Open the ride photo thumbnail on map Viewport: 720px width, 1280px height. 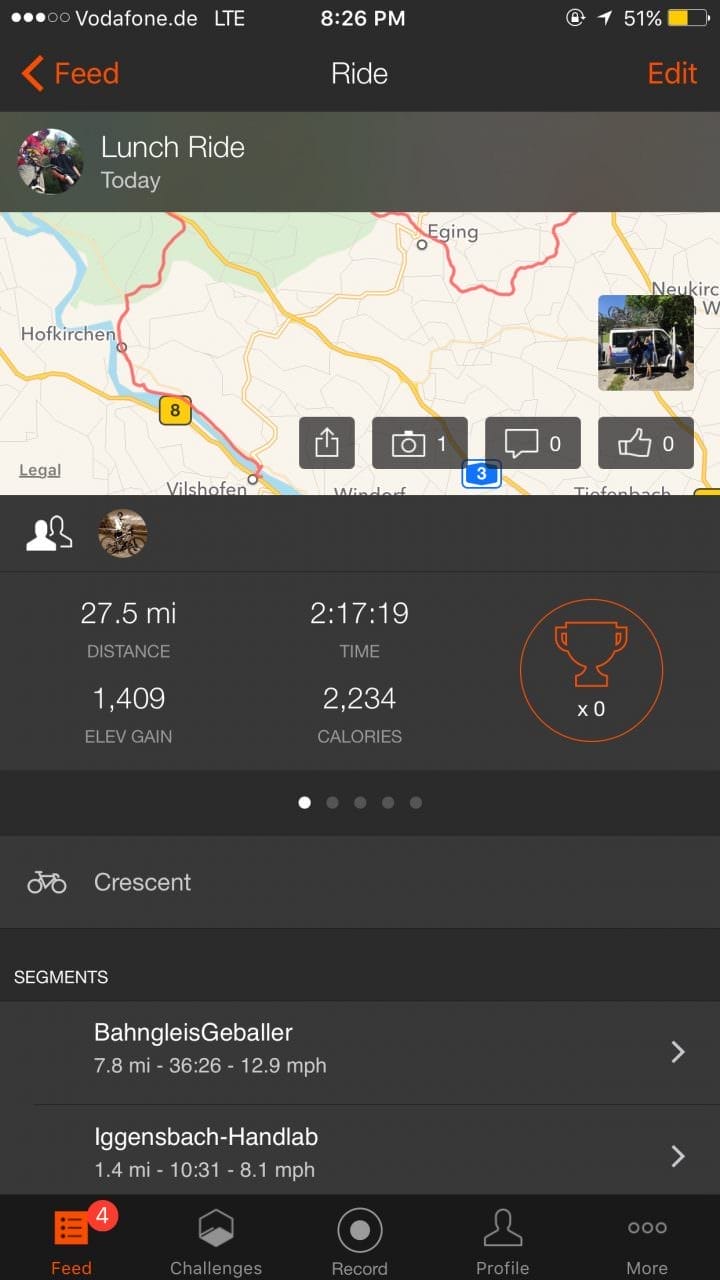point(645,342)
